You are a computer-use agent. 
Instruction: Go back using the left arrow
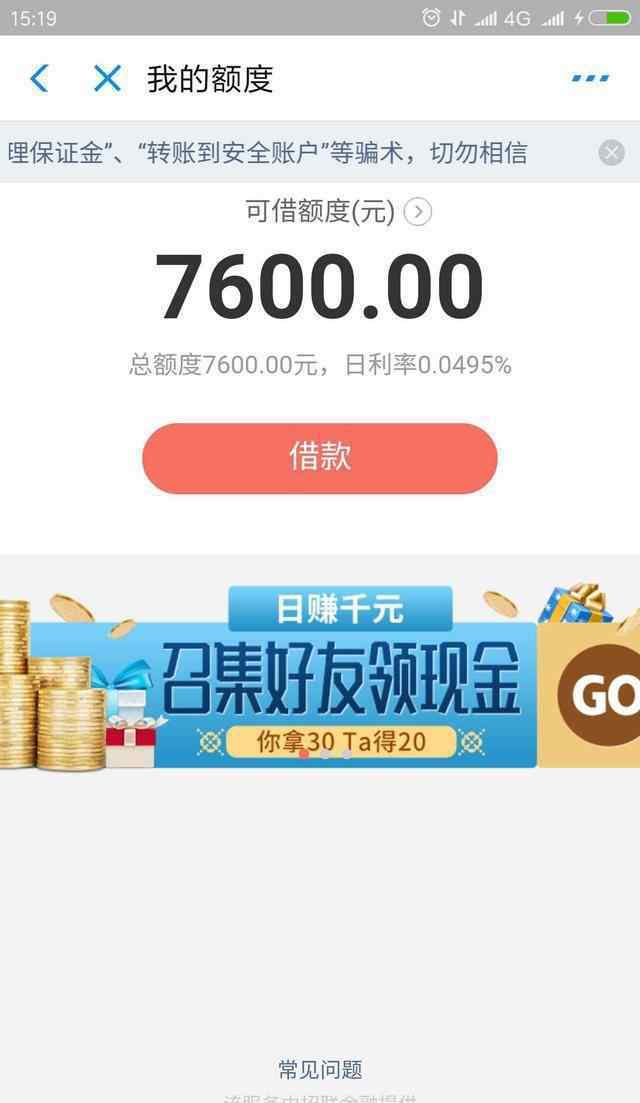(x=39, y=79)
